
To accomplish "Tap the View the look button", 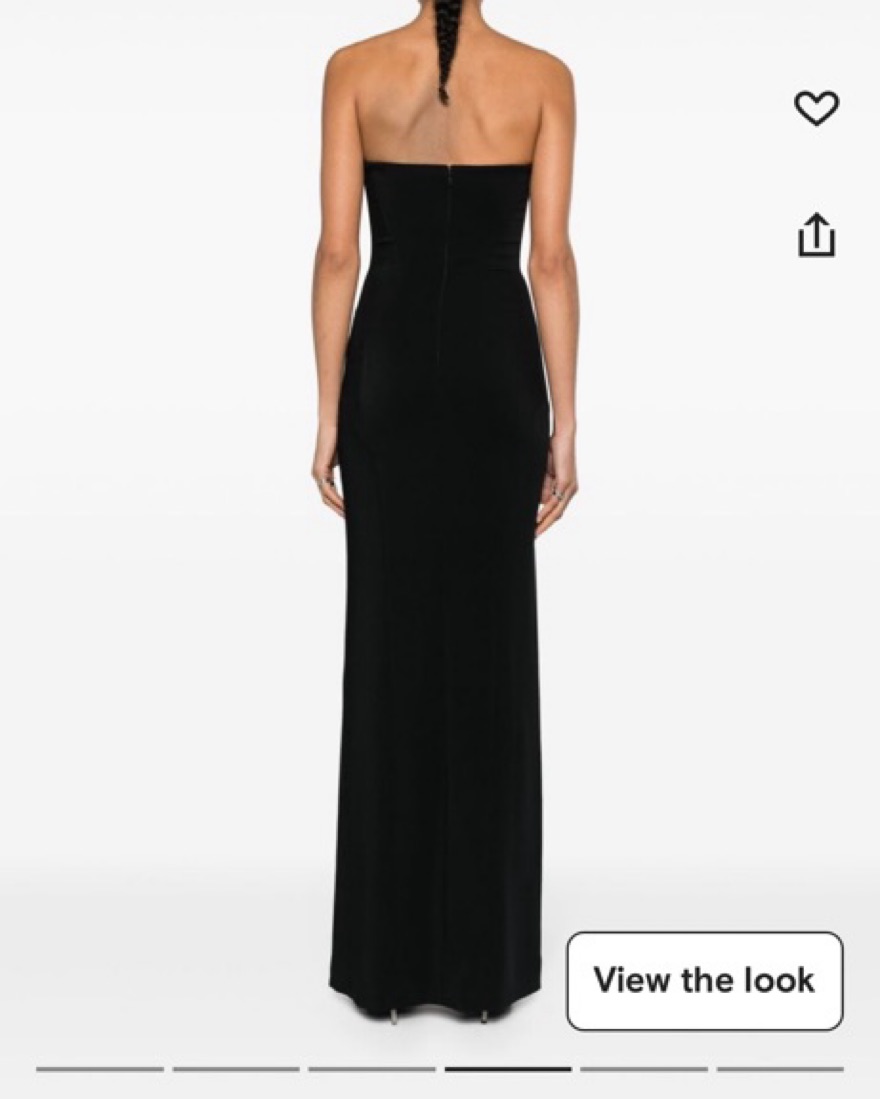I will [704, 980].
